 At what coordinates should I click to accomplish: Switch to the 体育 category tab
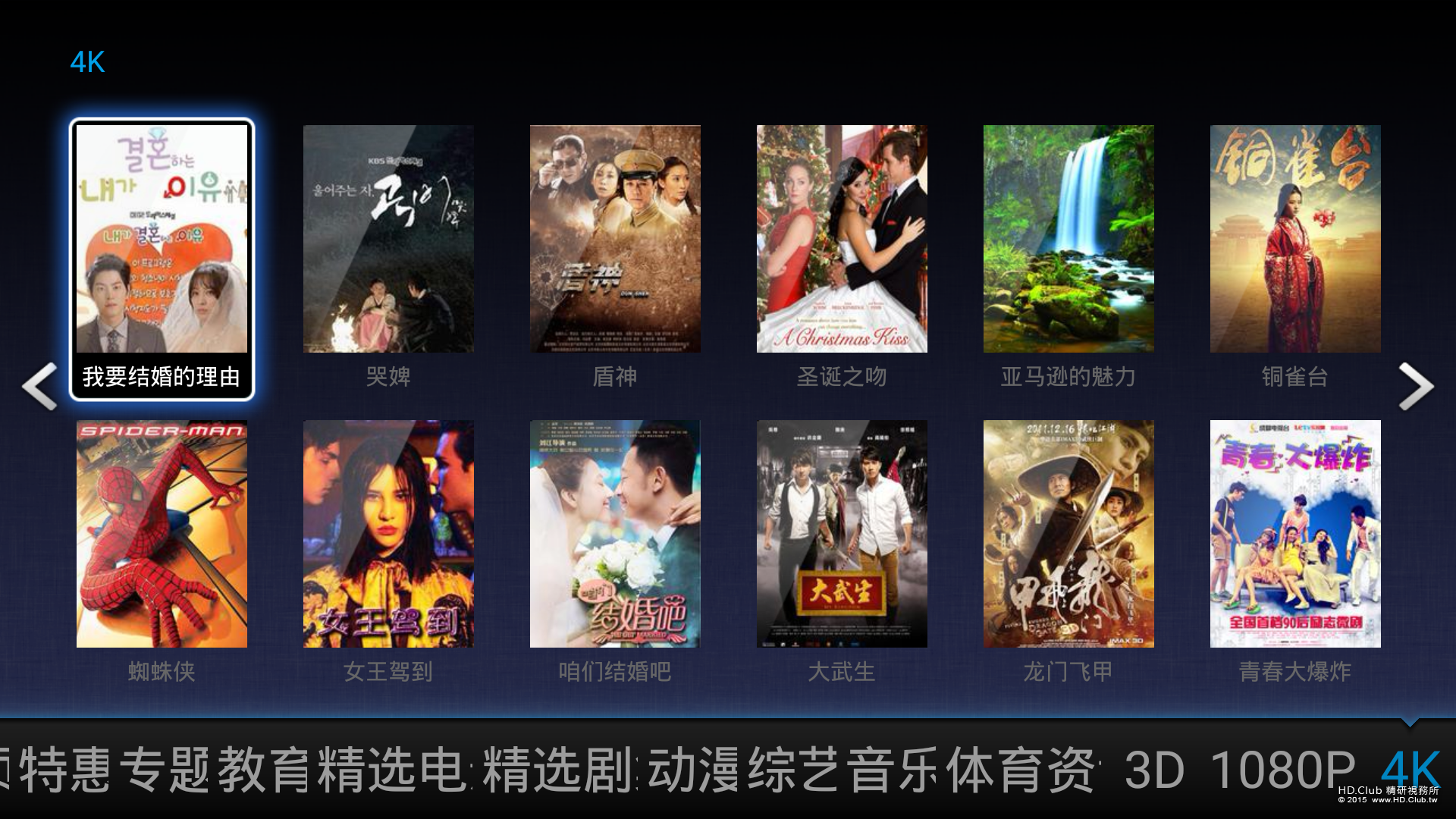(x=994, y=770)
